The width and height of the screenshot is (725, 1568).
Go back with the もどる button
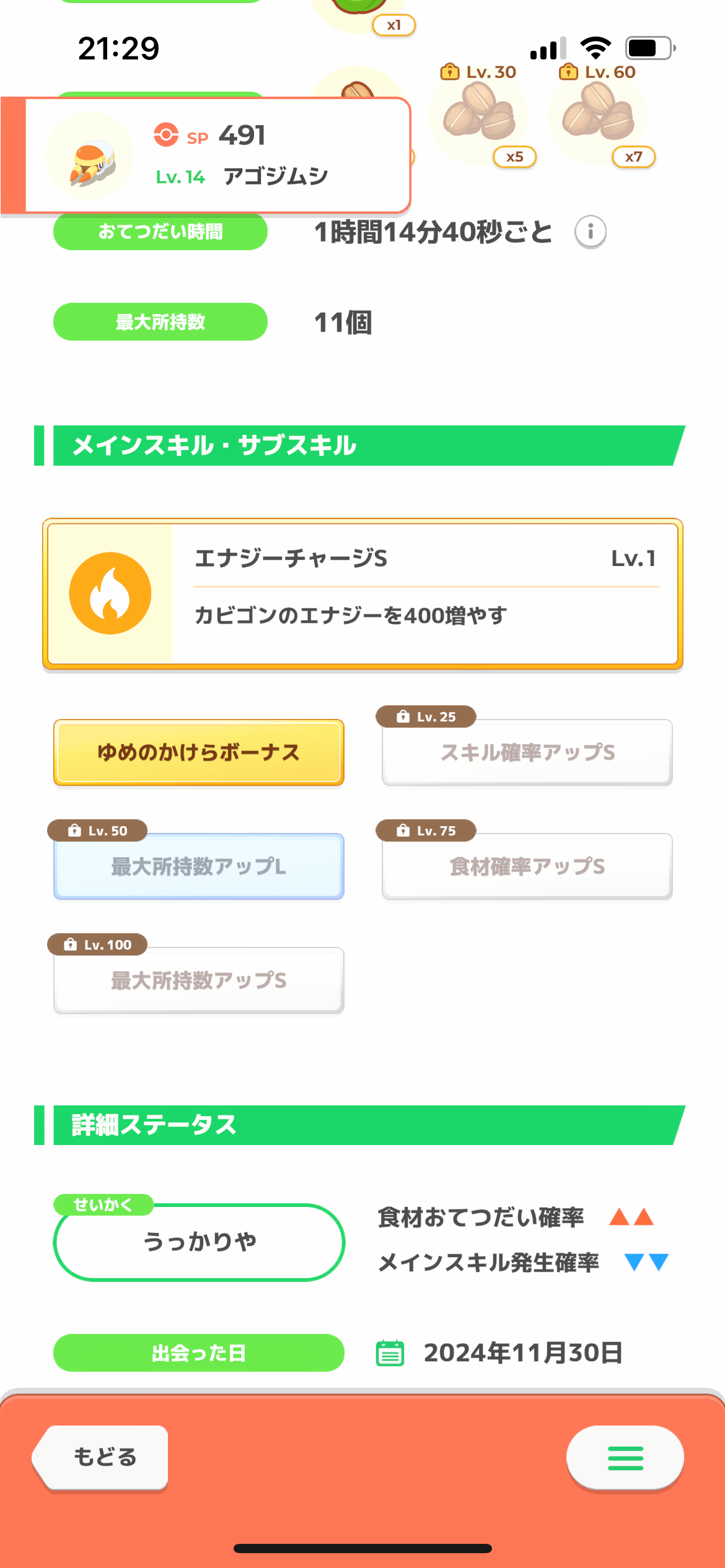click(x=101, y=1457)
